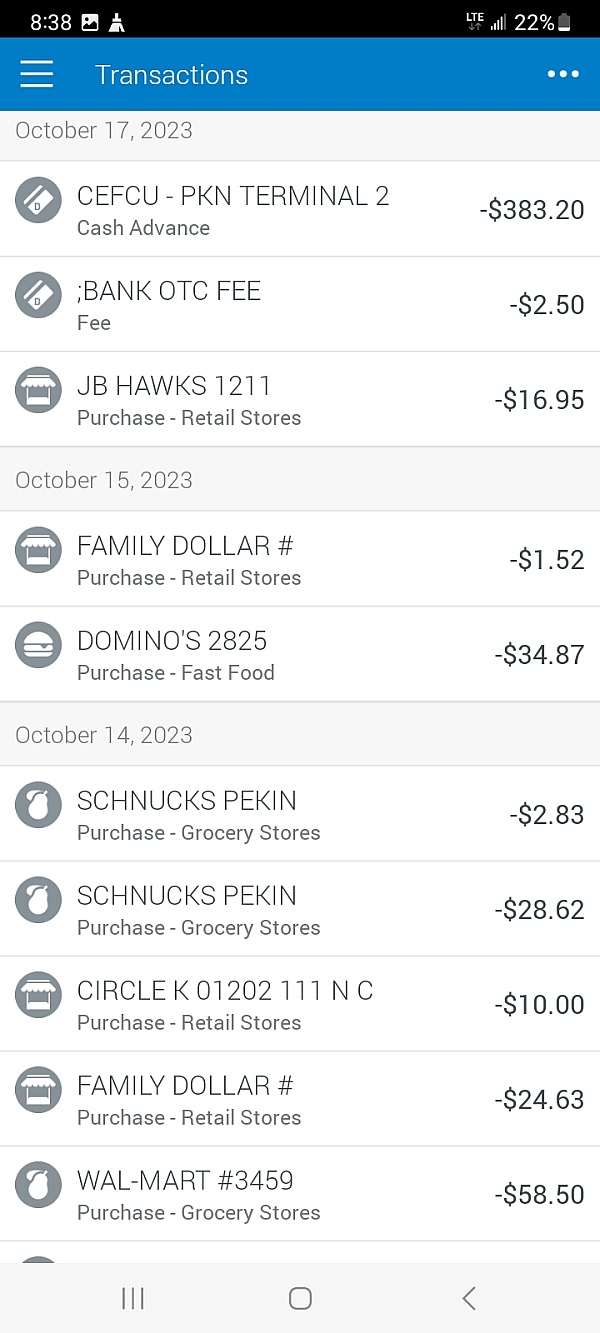Open the SCHNUCKS PEKIN purchase for $28.62

(300, 909)
